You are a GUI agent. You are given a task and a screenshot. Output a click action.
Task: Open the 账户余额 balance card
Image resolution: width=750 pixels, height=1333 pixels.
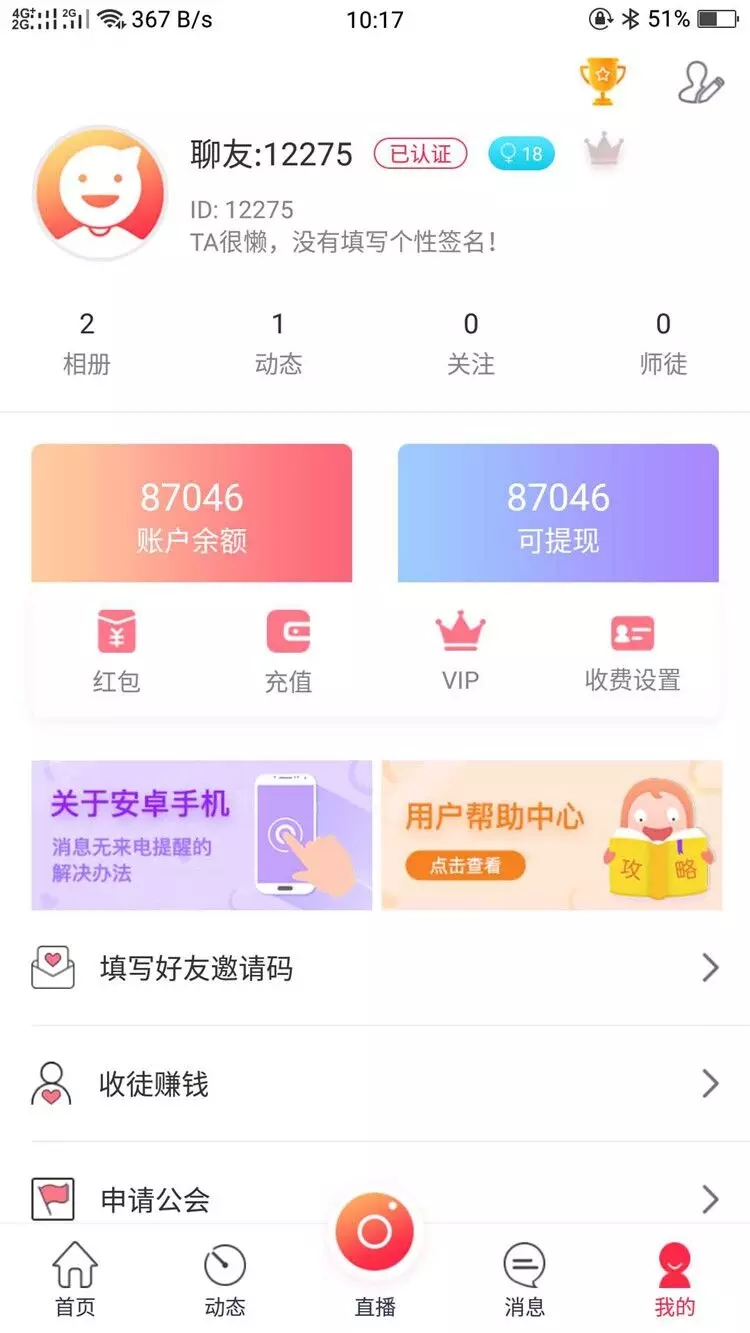pos(192,513)
